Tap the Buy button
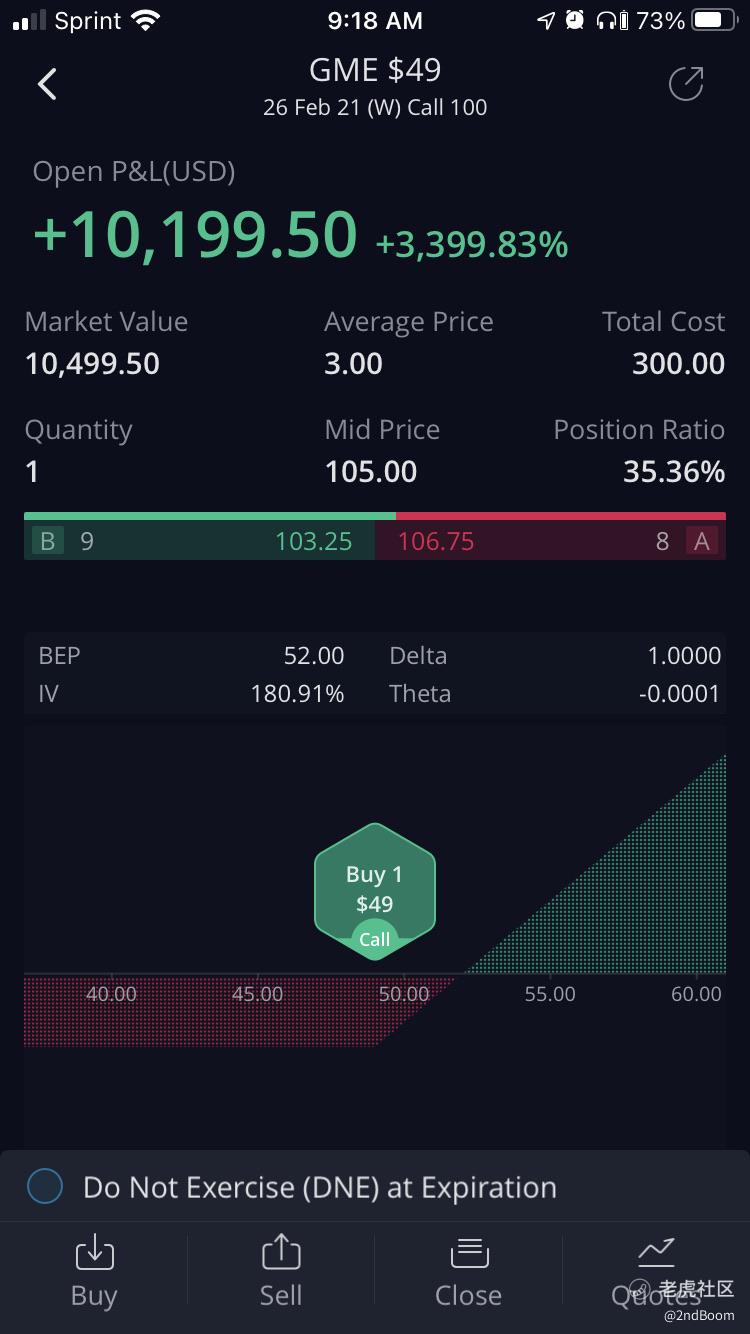750x1334 pixels. [x=94, y=1271]
